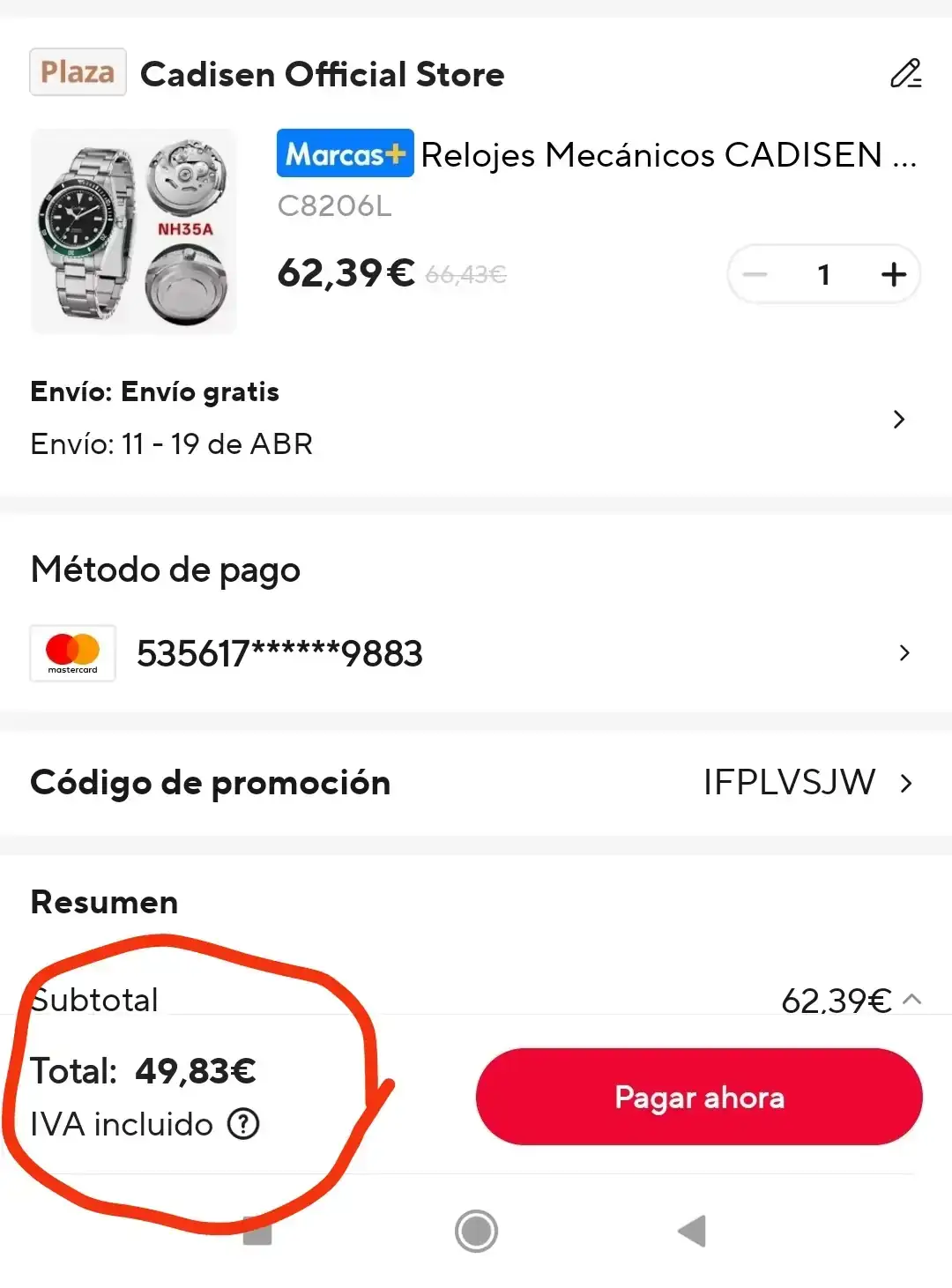Expand the Subtotal details chevron

(x=913, y=999)
